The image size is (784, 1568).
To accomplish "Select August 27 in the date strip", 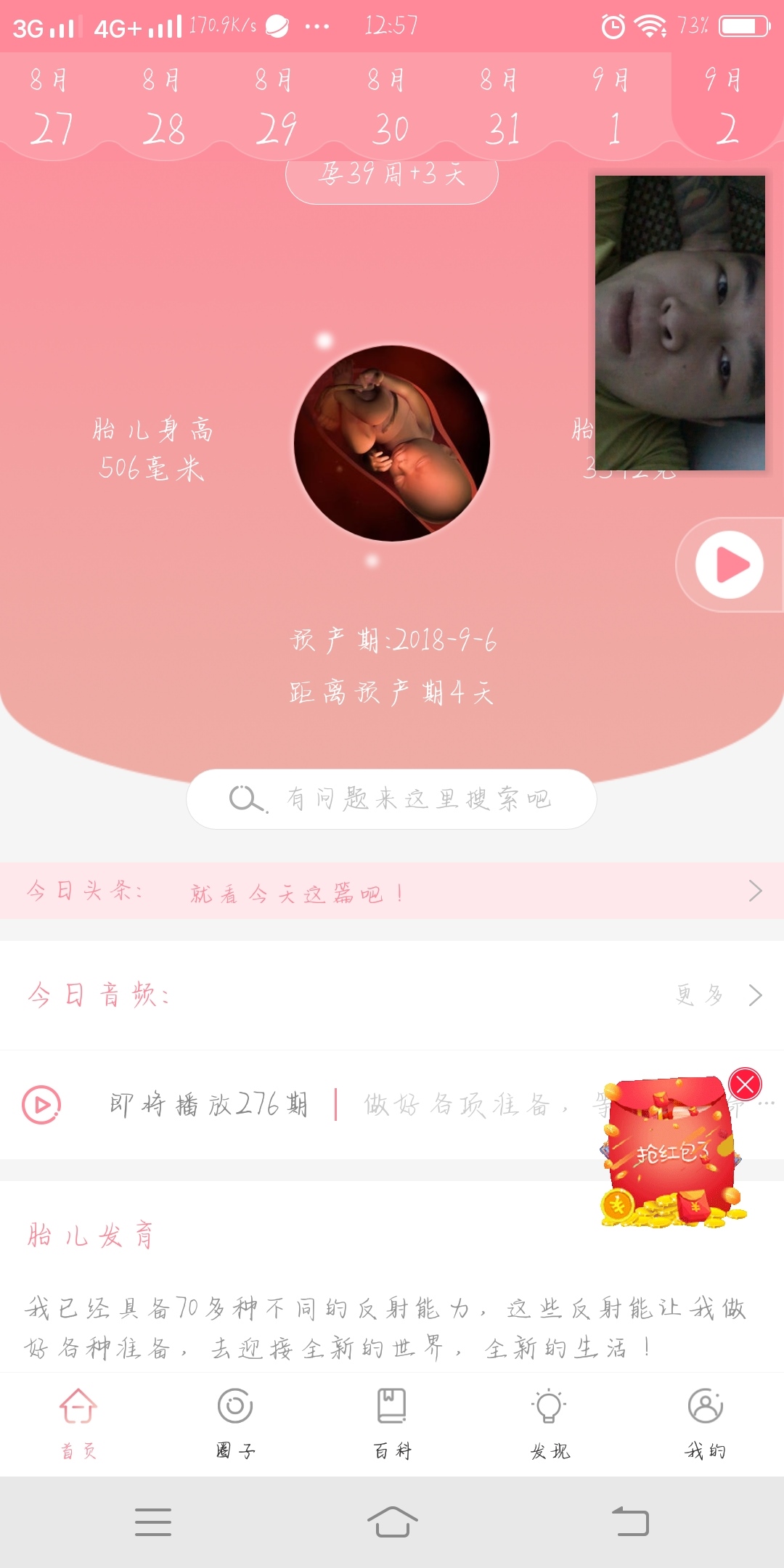I will 50,105.
